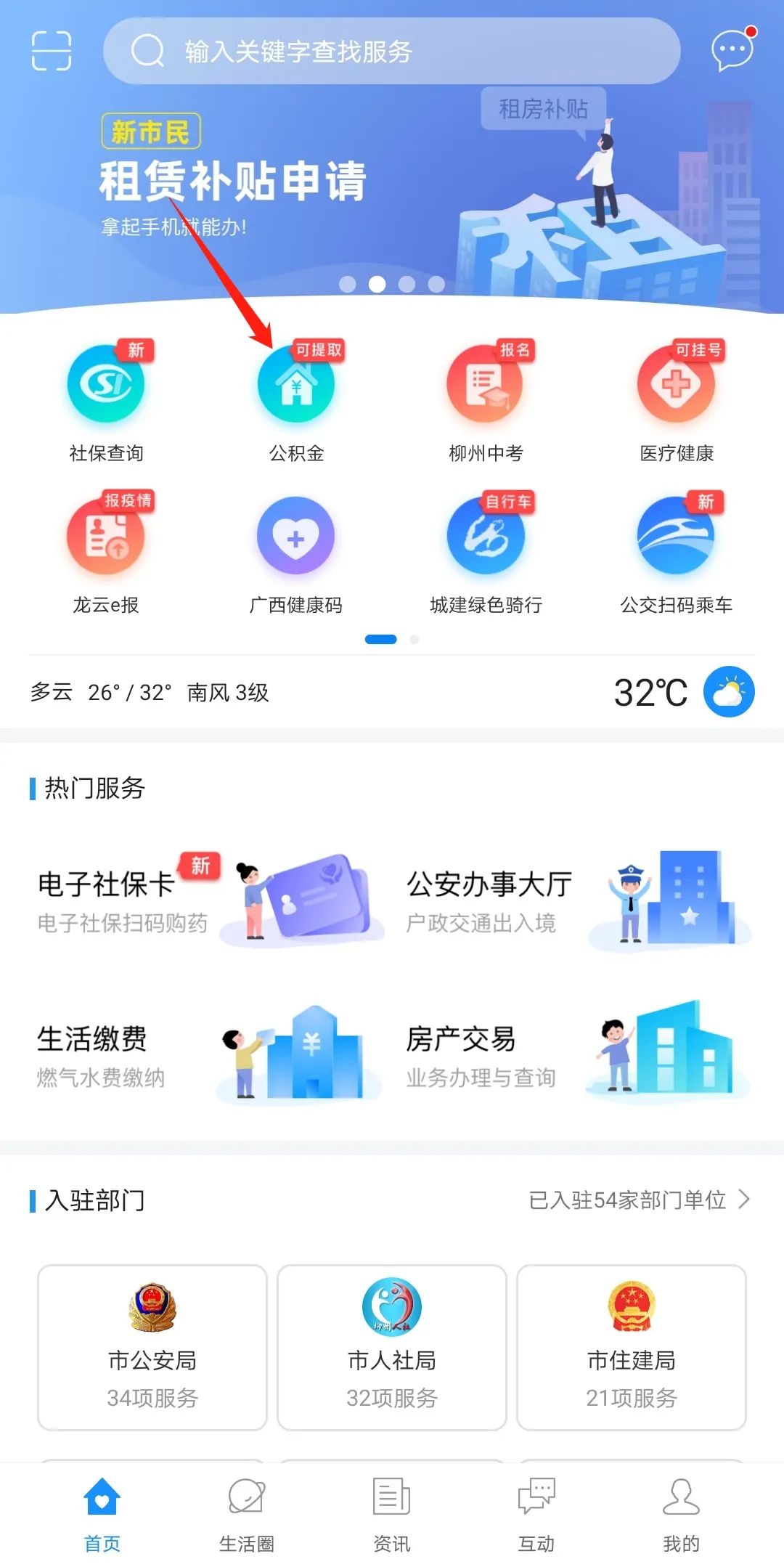Show the 广西健康码 health code
The width and height of the screenshot is (784, 1567).
tap(296, 537)
